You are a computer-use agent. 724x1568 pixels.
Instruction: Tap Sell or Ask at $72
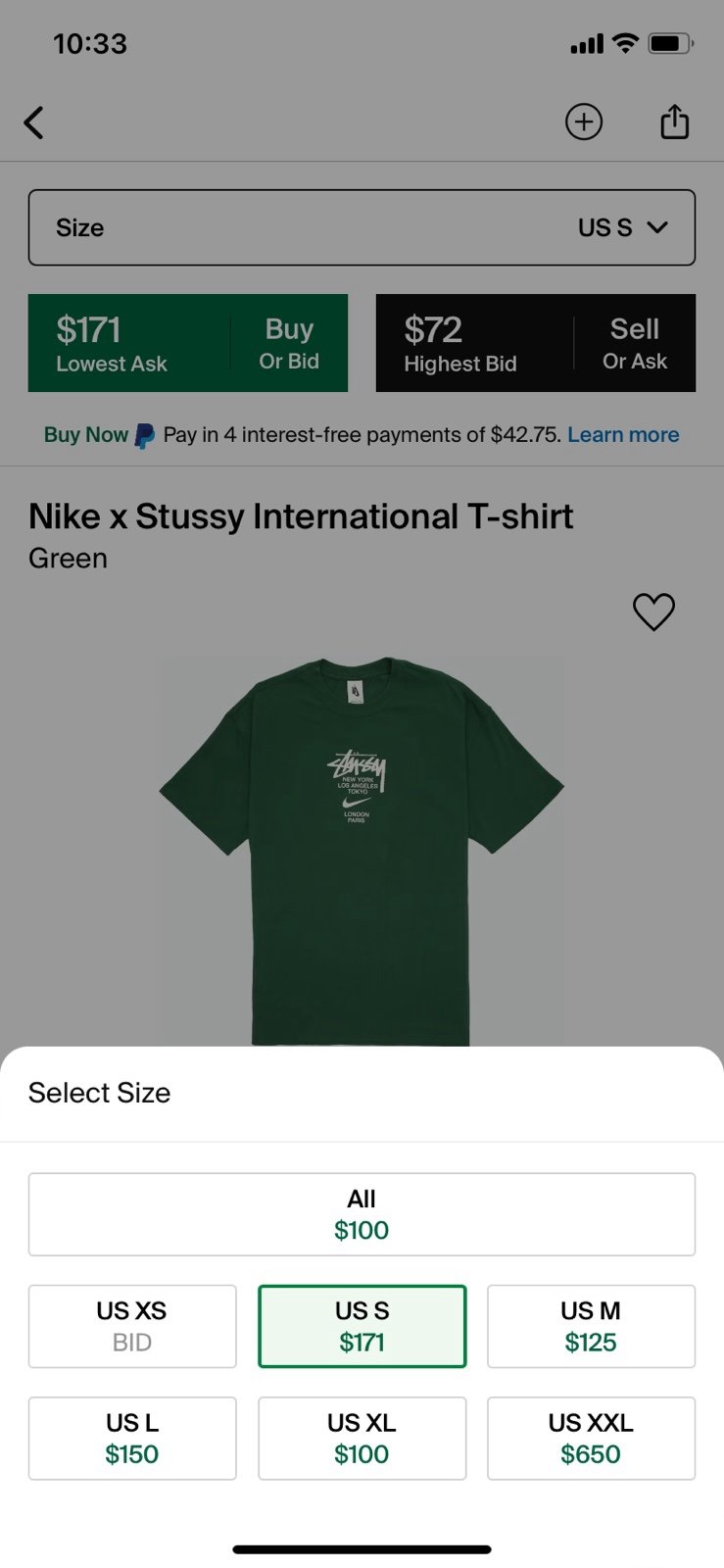tap(536, 343)
